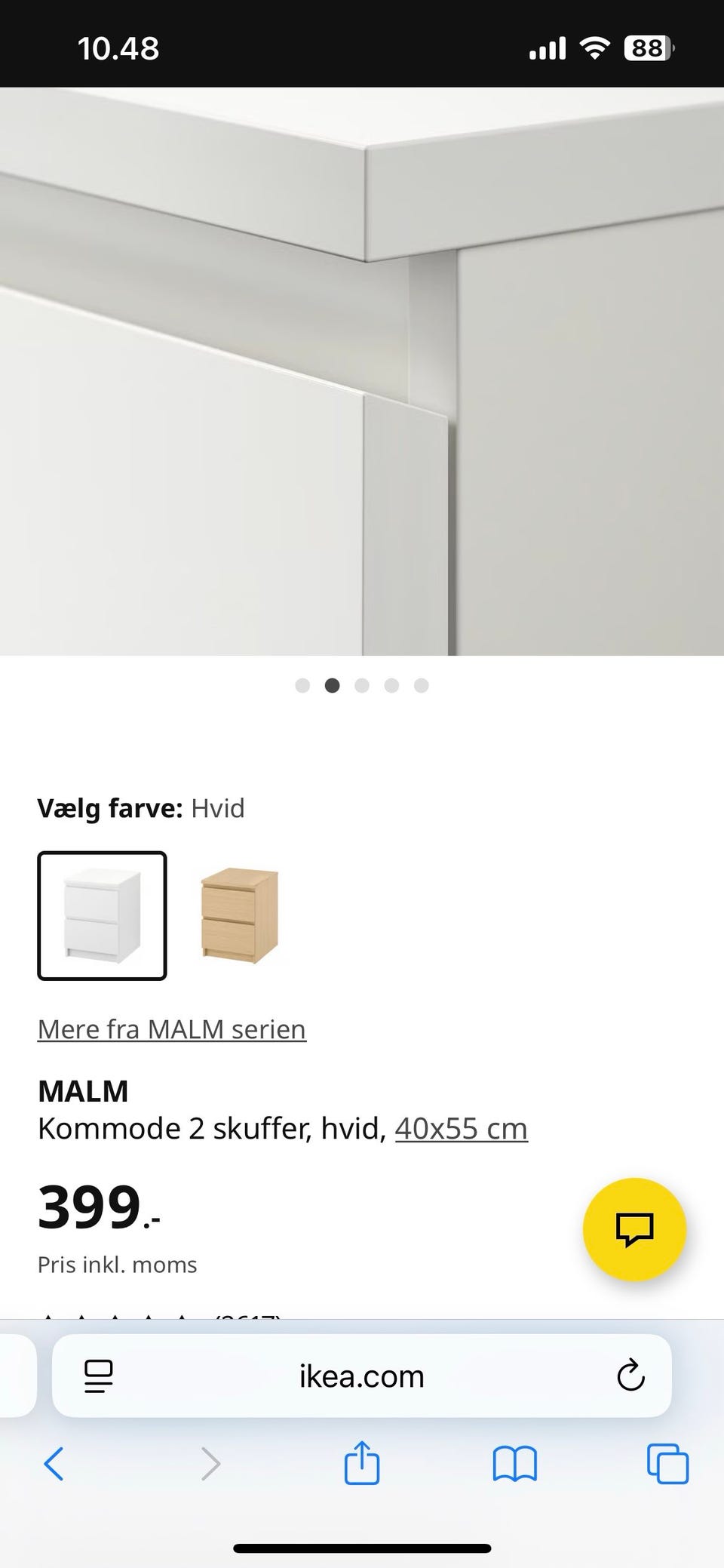This screenshot has height=1568, width=724.
Task: Open the Safari tab overview
Action: coord(667,1465)
